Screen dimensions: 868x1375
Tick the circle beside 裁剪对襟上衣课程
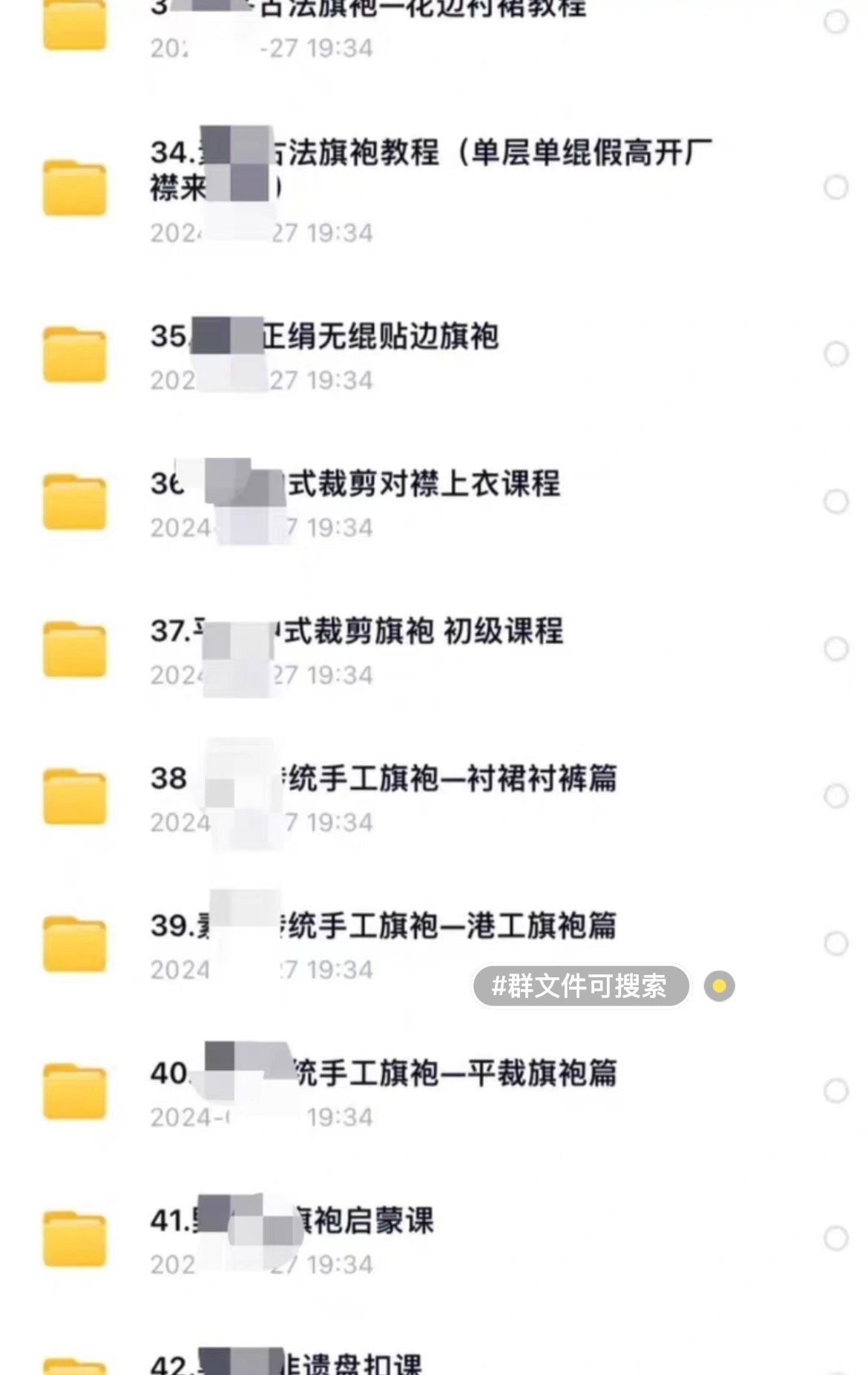click(836, 502)
